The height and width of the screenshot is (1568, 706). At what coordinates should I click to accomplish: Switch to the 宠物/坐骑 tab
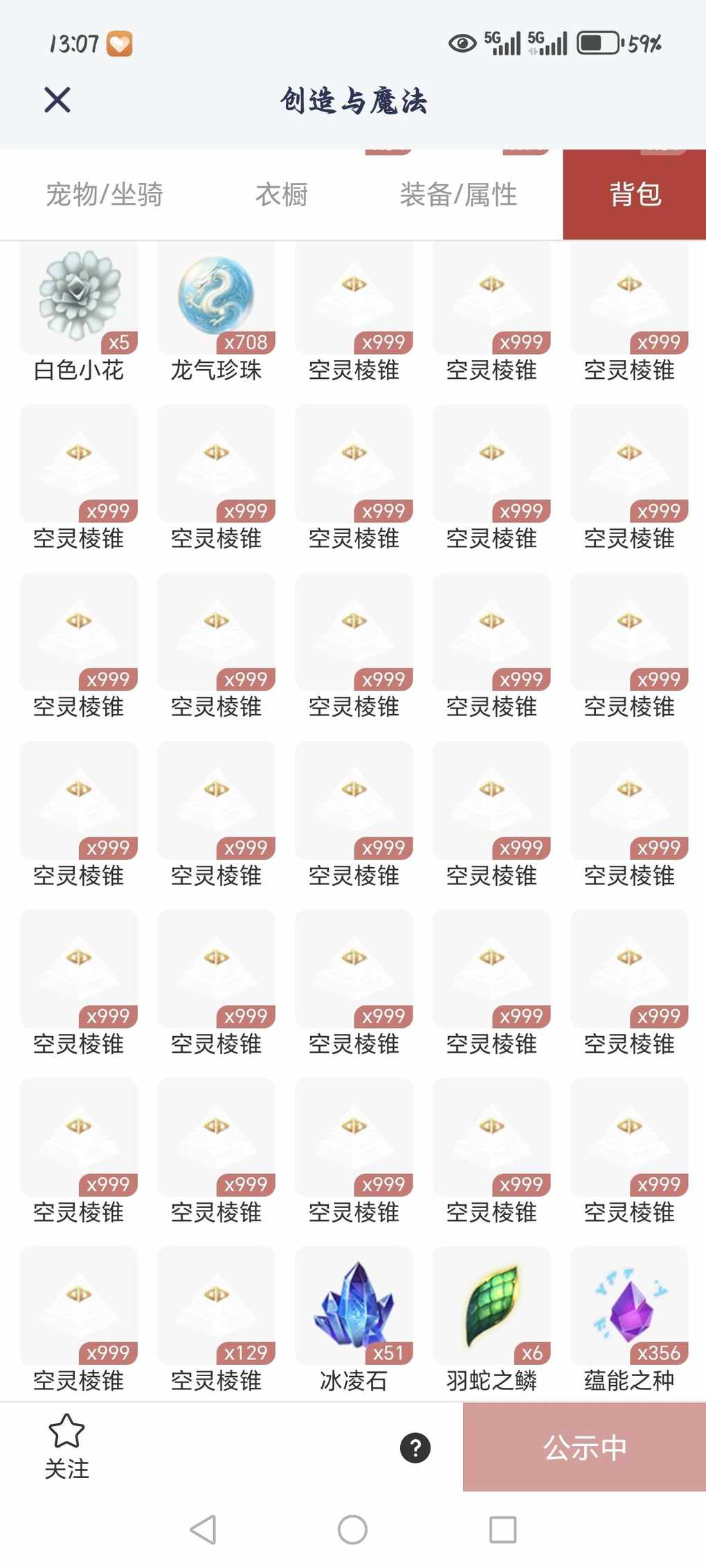[104, 195]
